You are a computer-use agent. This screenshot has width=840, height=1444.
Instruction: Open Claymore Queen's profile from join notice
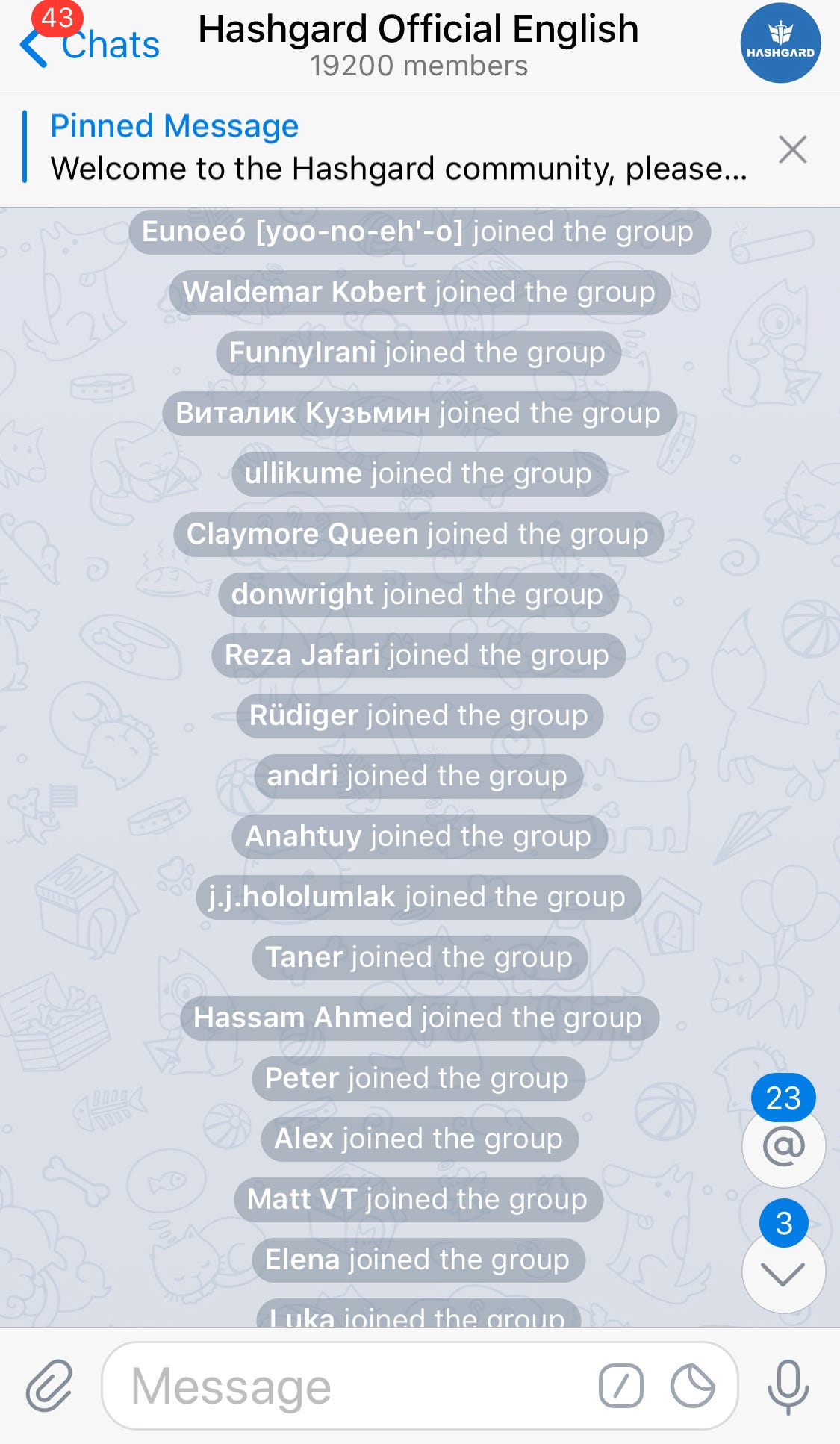point(302,534)
